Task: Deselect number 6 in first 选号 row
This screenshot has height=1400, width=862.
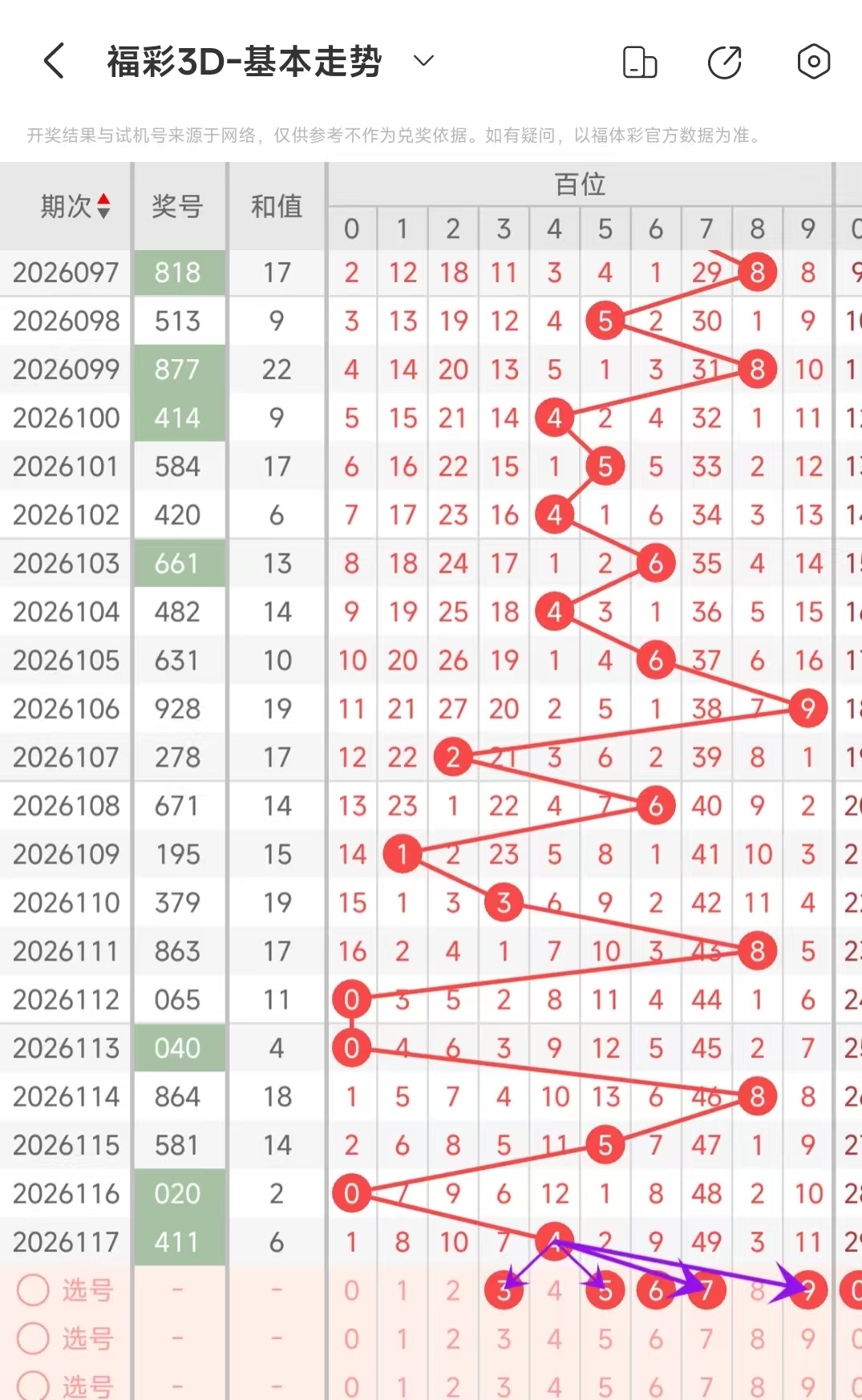Action: coord(656,1290)
